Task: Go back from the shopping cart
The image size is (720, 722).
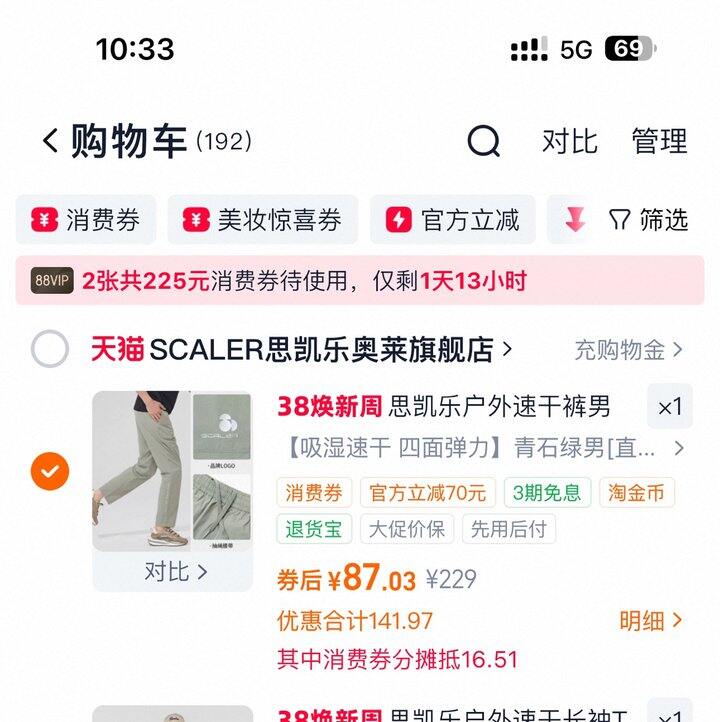Action: coord(50,141)
